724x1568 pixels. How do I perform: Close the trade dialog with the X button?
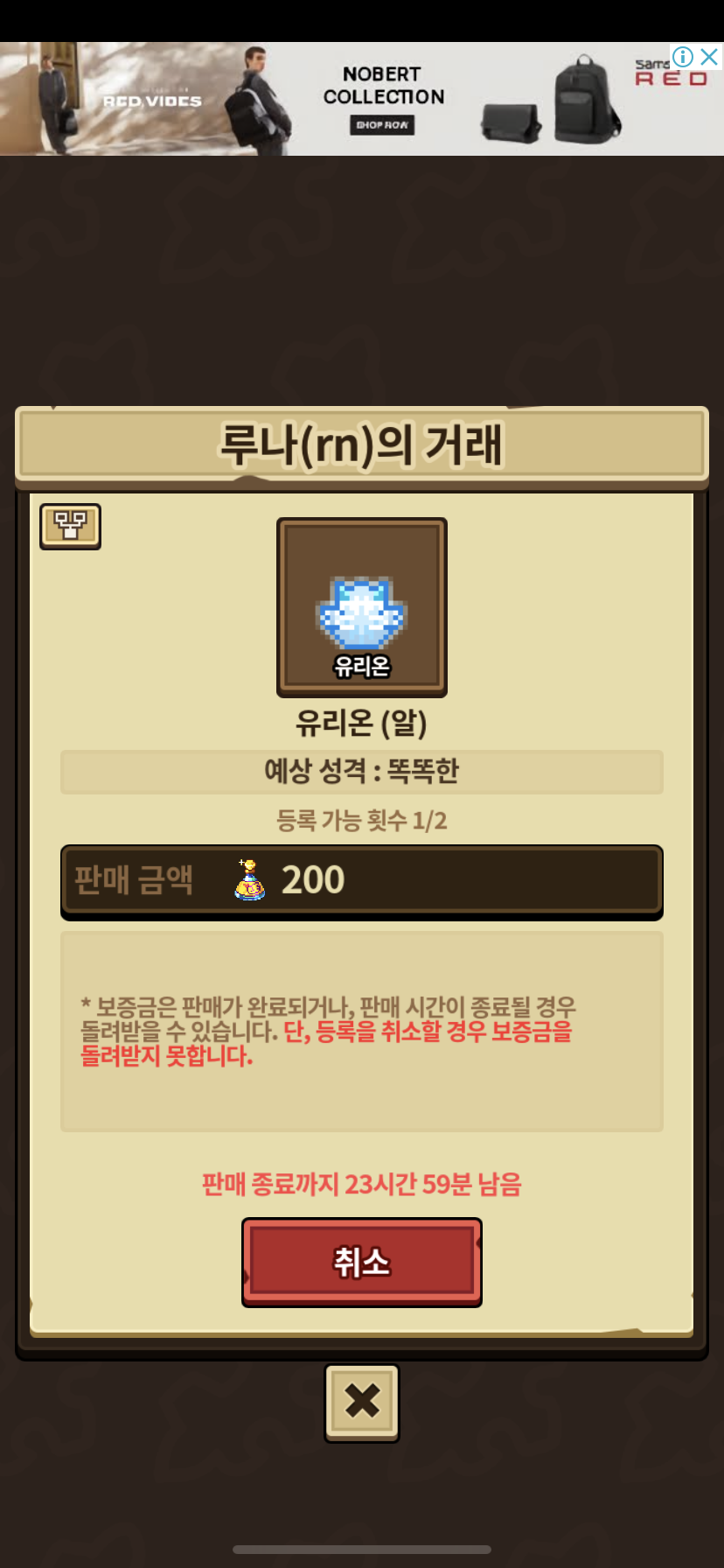(362, 1403)
